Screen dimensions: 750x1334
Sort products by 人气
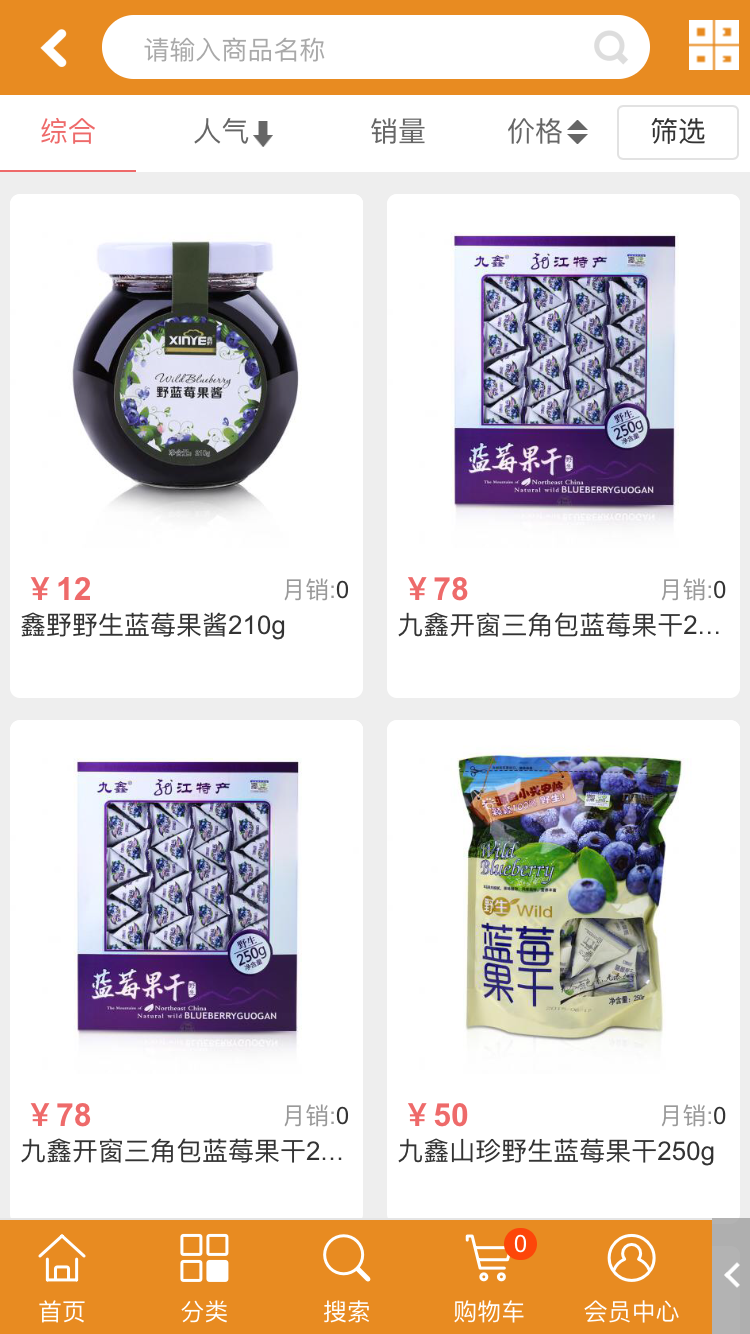pyautogui.click(x=233, y=132)
